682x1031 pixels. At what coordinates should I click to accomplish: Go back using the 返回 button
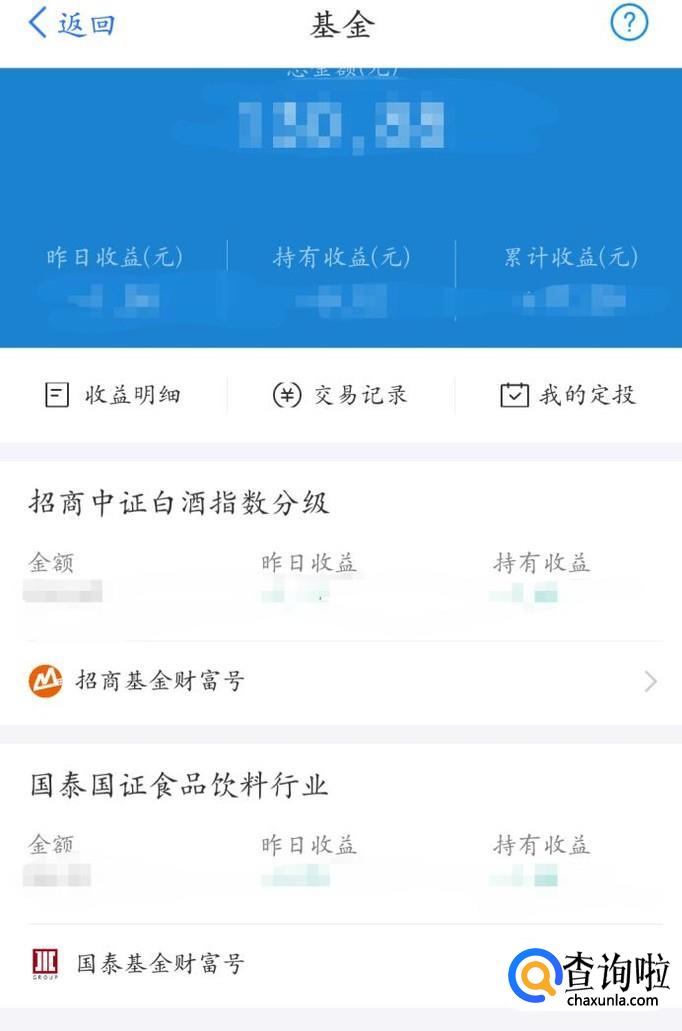tap(71, 24)
